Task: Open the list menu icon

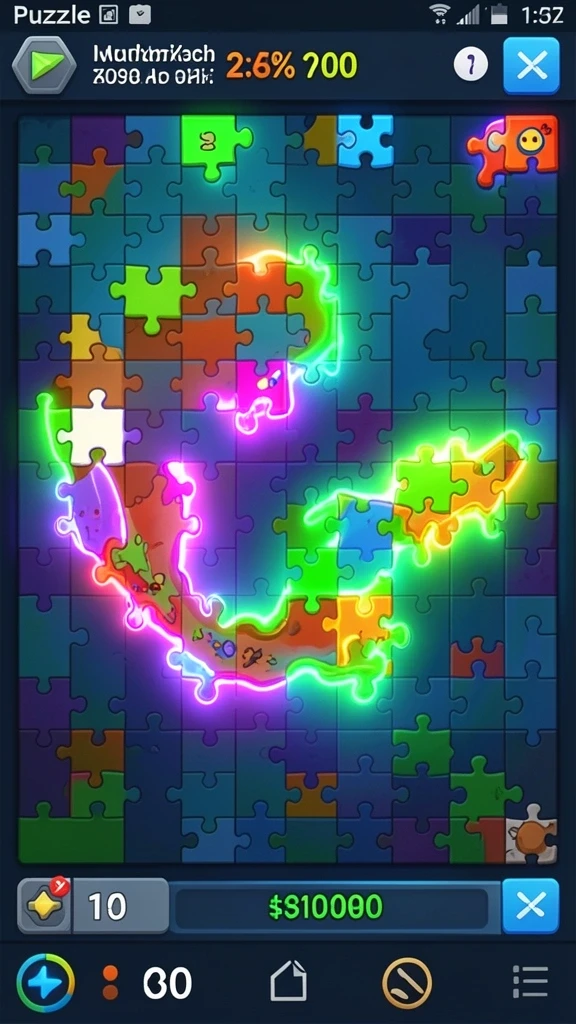Action: (x=530, y=982)
